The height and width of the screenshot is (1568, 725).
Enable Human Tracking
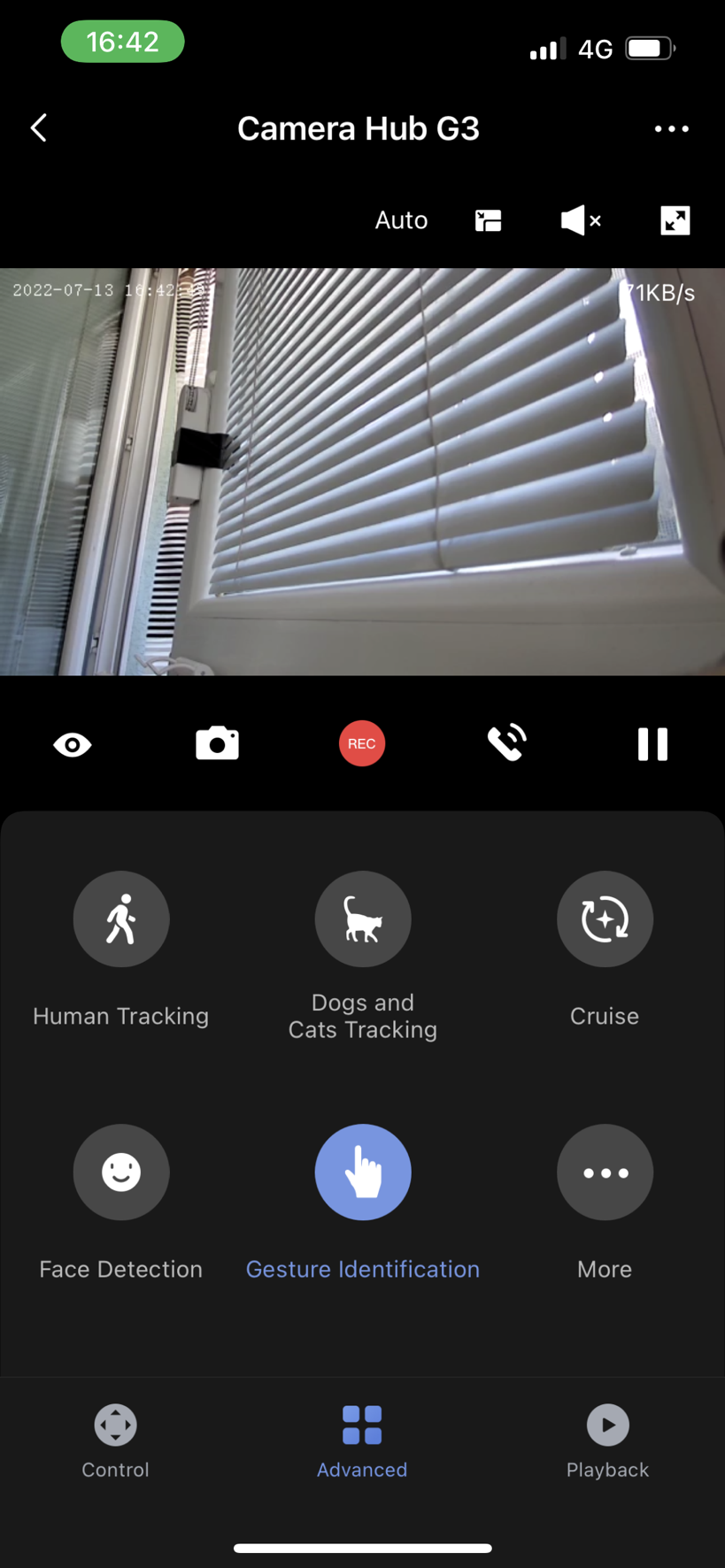[121, 919]
